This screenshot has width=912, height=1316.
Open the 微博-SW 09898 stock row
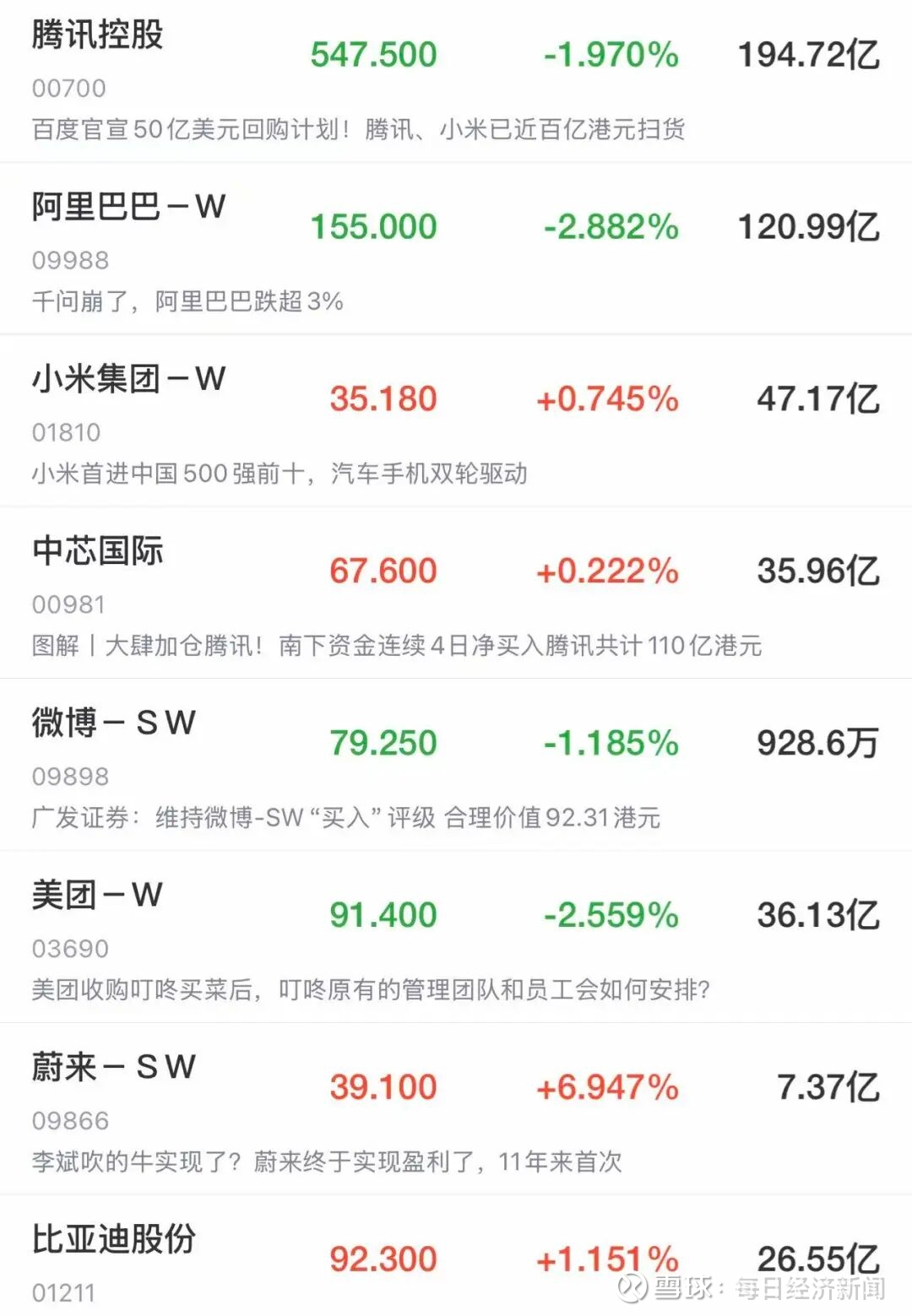point(456,745)
